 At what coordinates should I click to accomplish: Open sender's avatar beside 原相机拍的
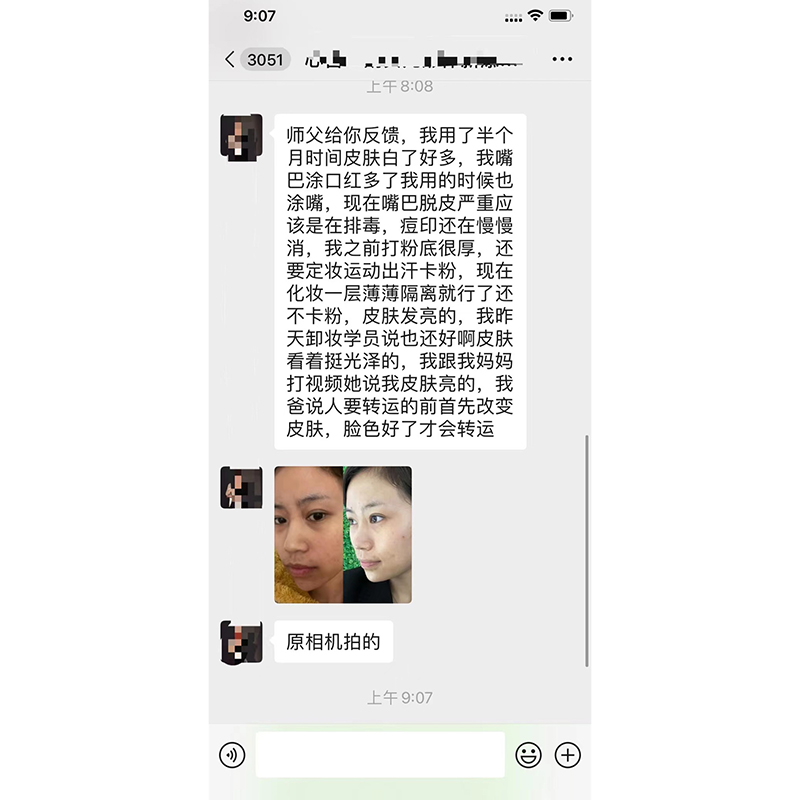pyautogui.click(x=241, y=642)
